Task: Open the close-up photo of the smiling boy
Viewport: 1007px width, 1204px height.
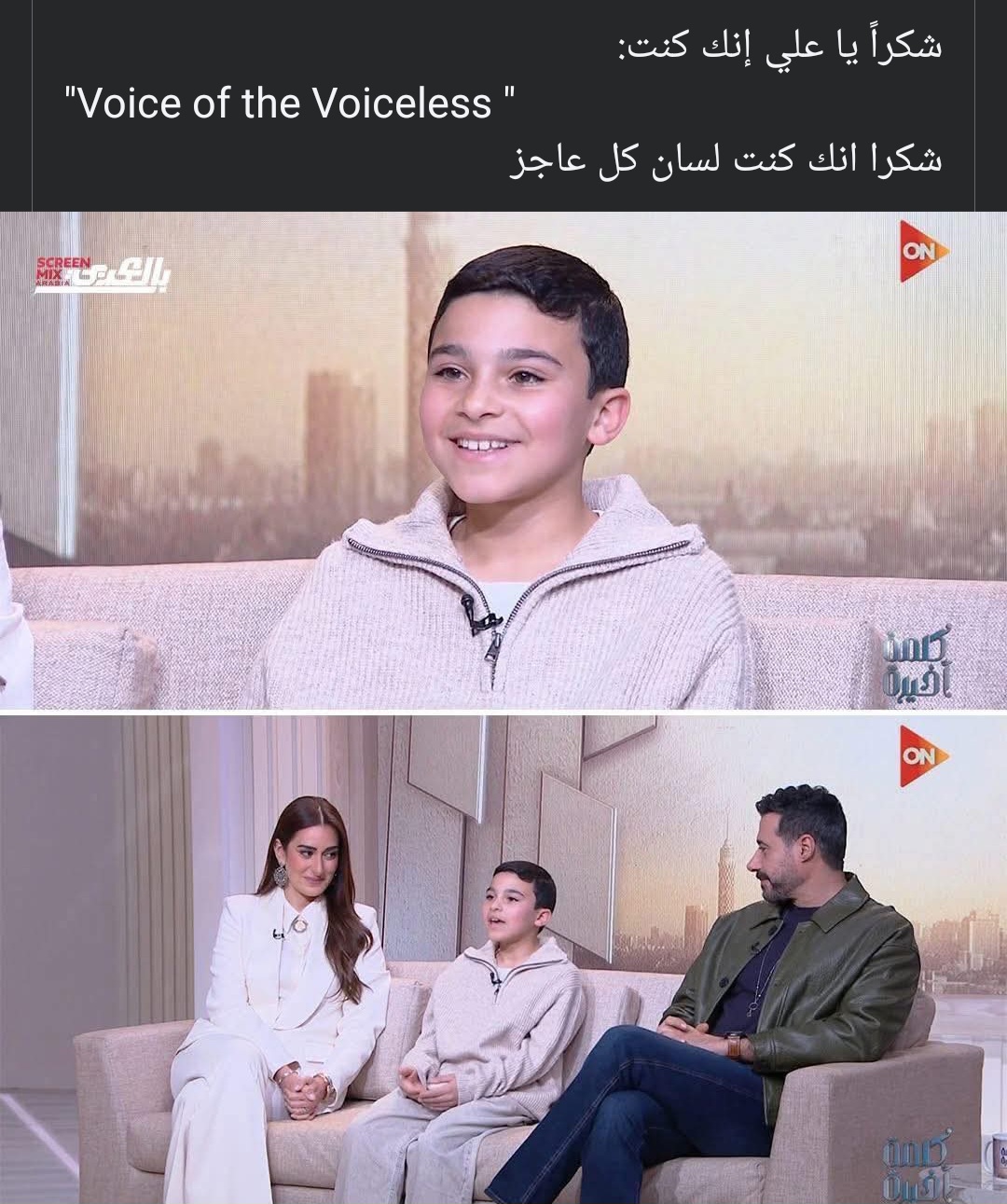Action: 504,461
